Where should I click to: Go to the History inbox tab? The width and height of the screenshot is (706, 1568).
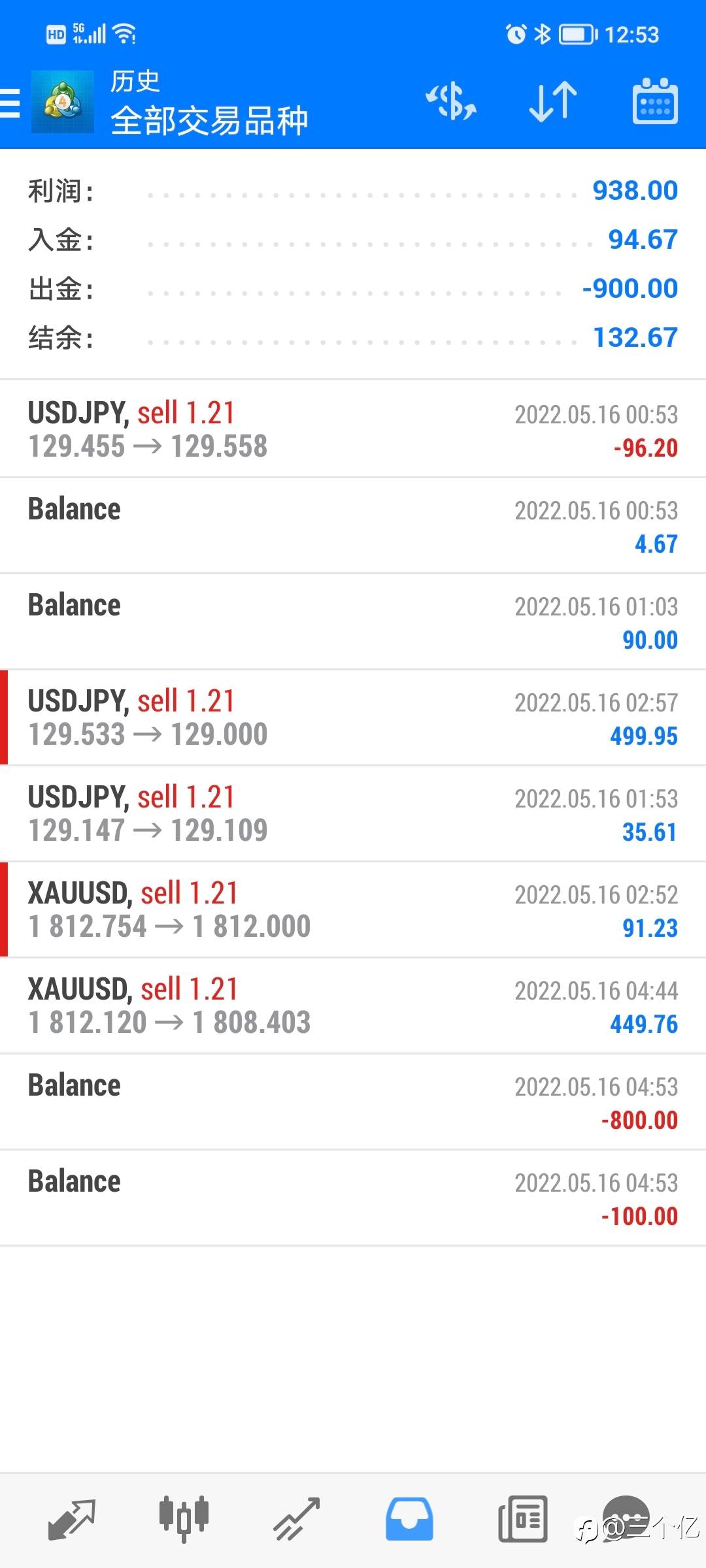point(409,1519)
